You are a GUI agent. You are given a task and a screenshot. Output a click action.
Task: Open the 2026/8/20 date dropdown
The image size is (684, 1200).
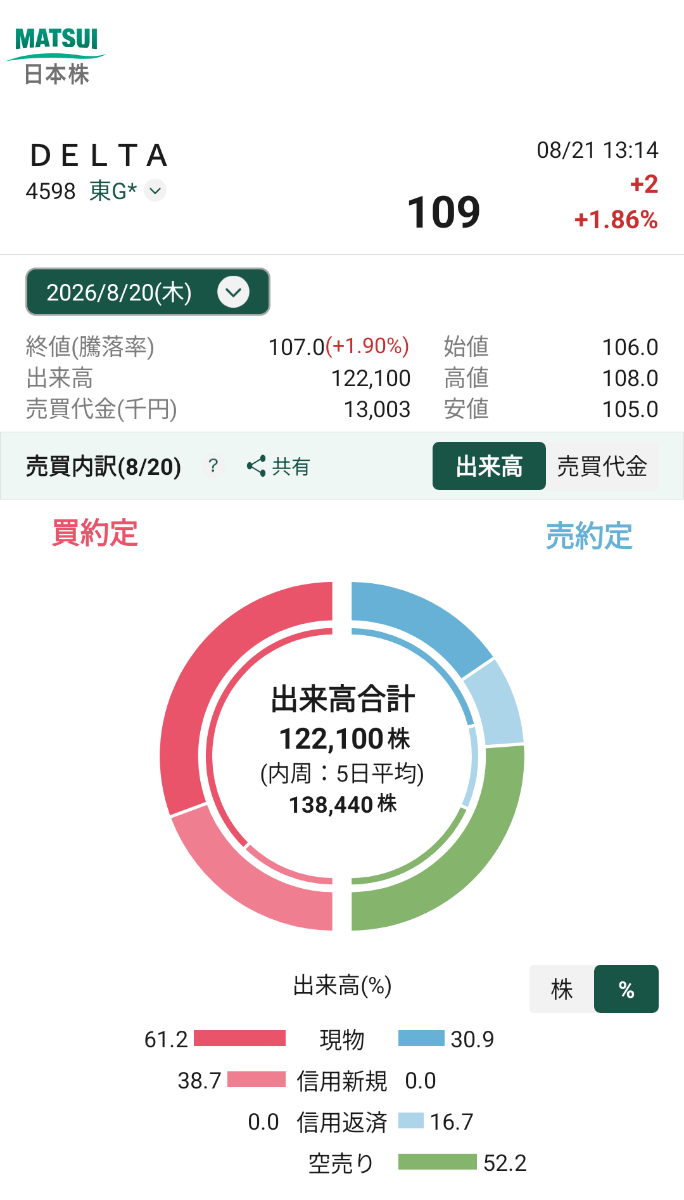pyautogui.click(x=148, y=292)
